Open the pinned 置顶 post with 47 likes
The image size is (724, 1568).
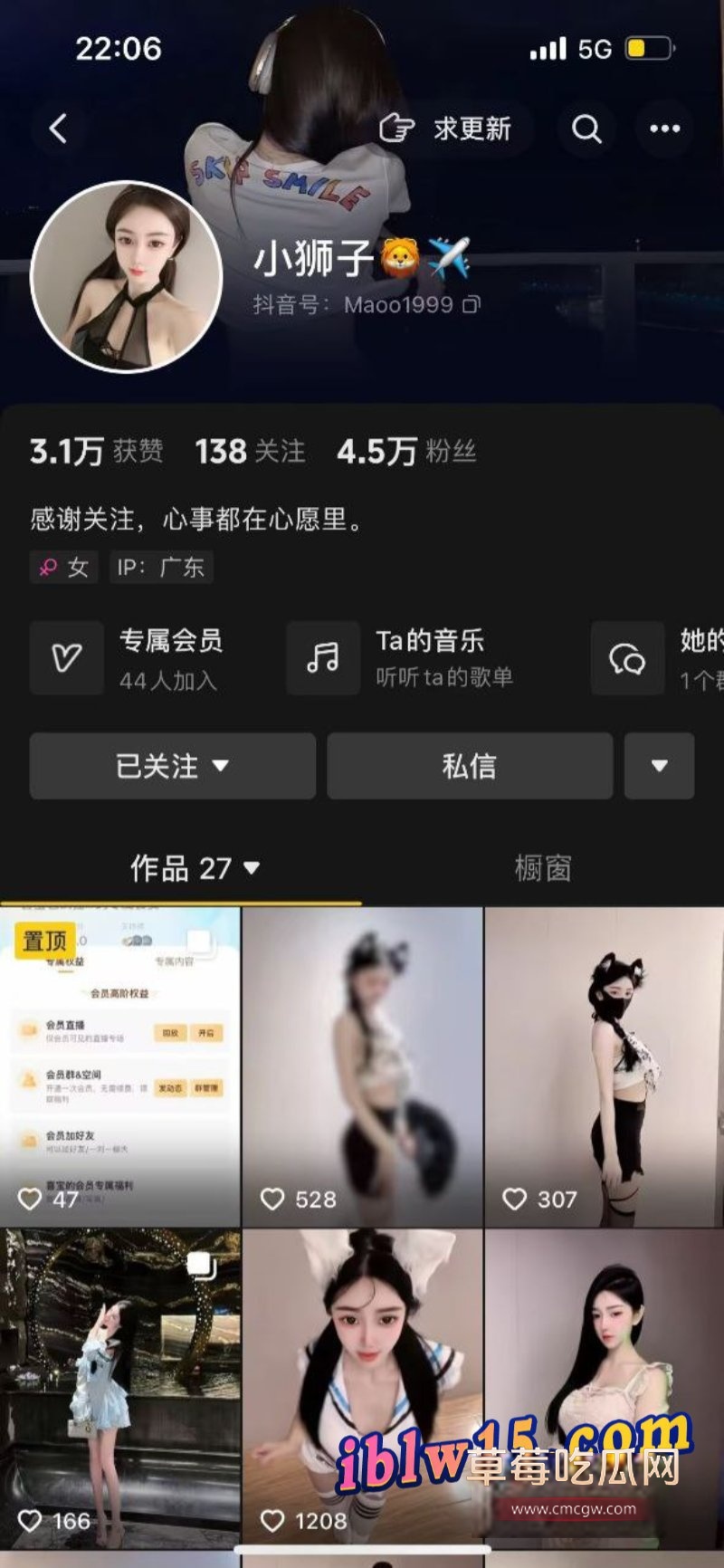119,1066
